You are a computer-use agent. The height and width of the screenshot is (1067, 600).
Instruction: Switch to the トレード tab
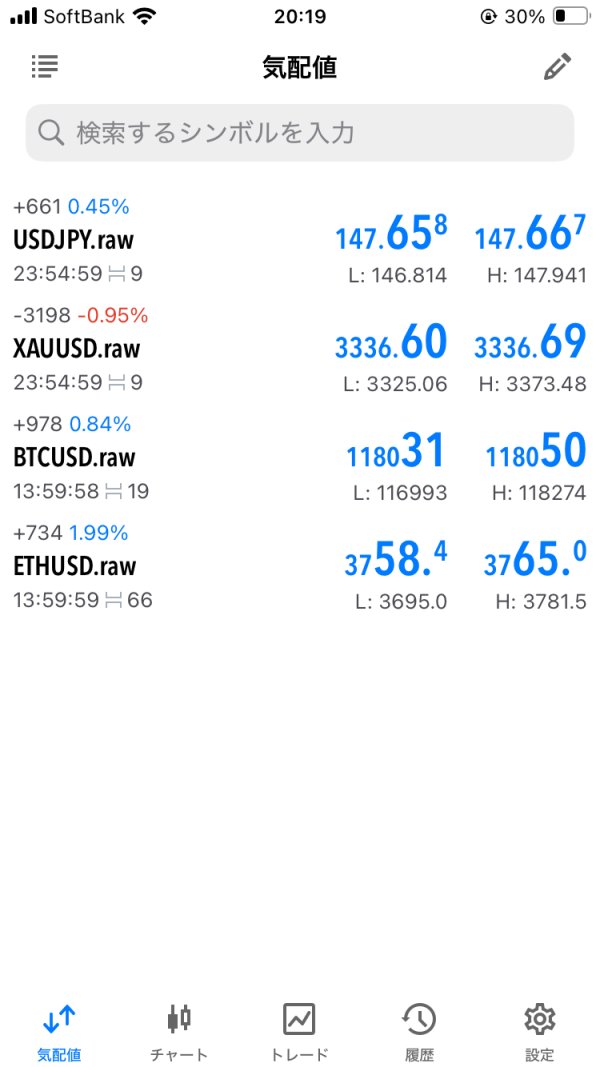299,1032
